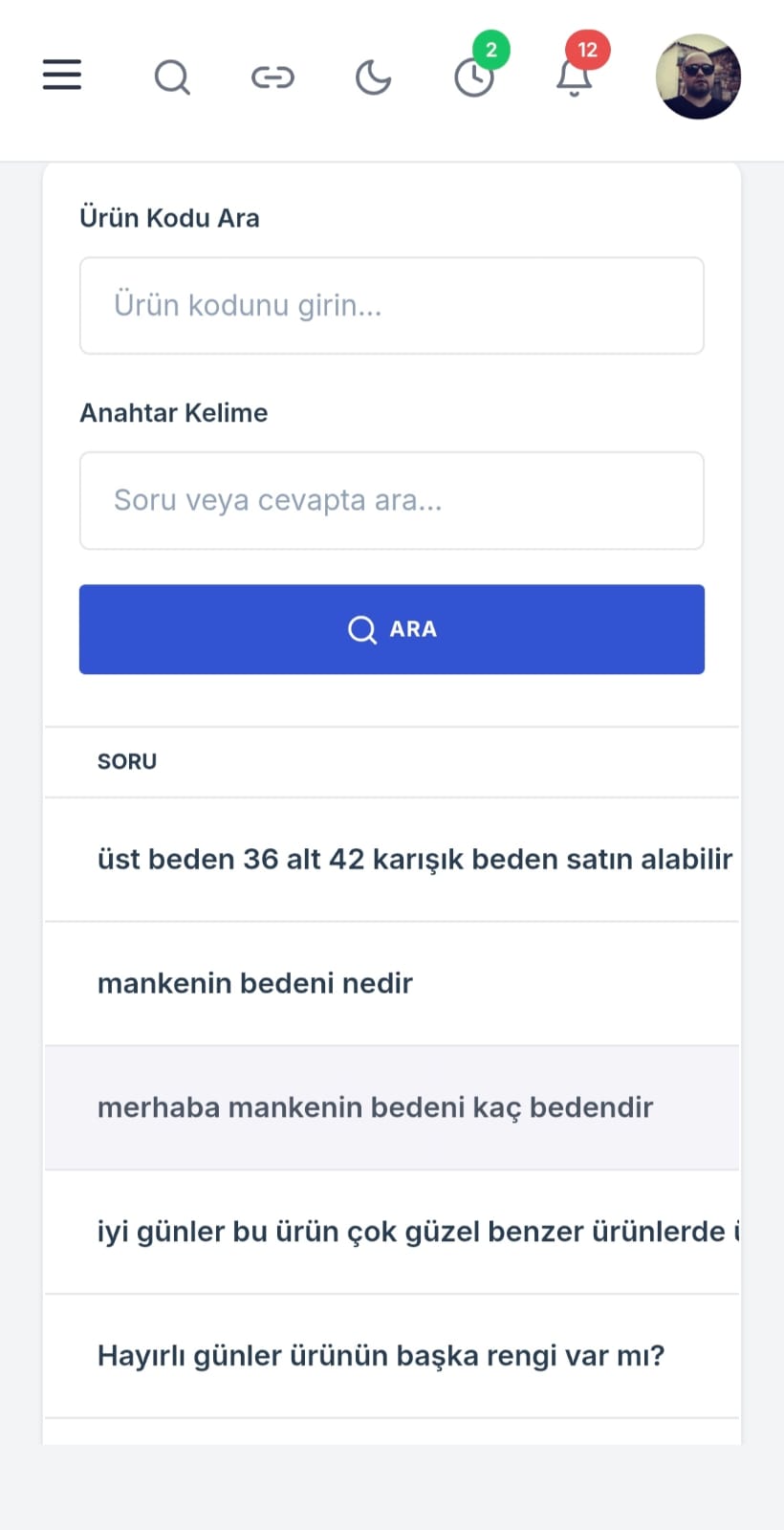Open the sidebar using the menu lines
Image resolution: width=784 pixels, height=1530 pixels.
(x=61, y=76)
